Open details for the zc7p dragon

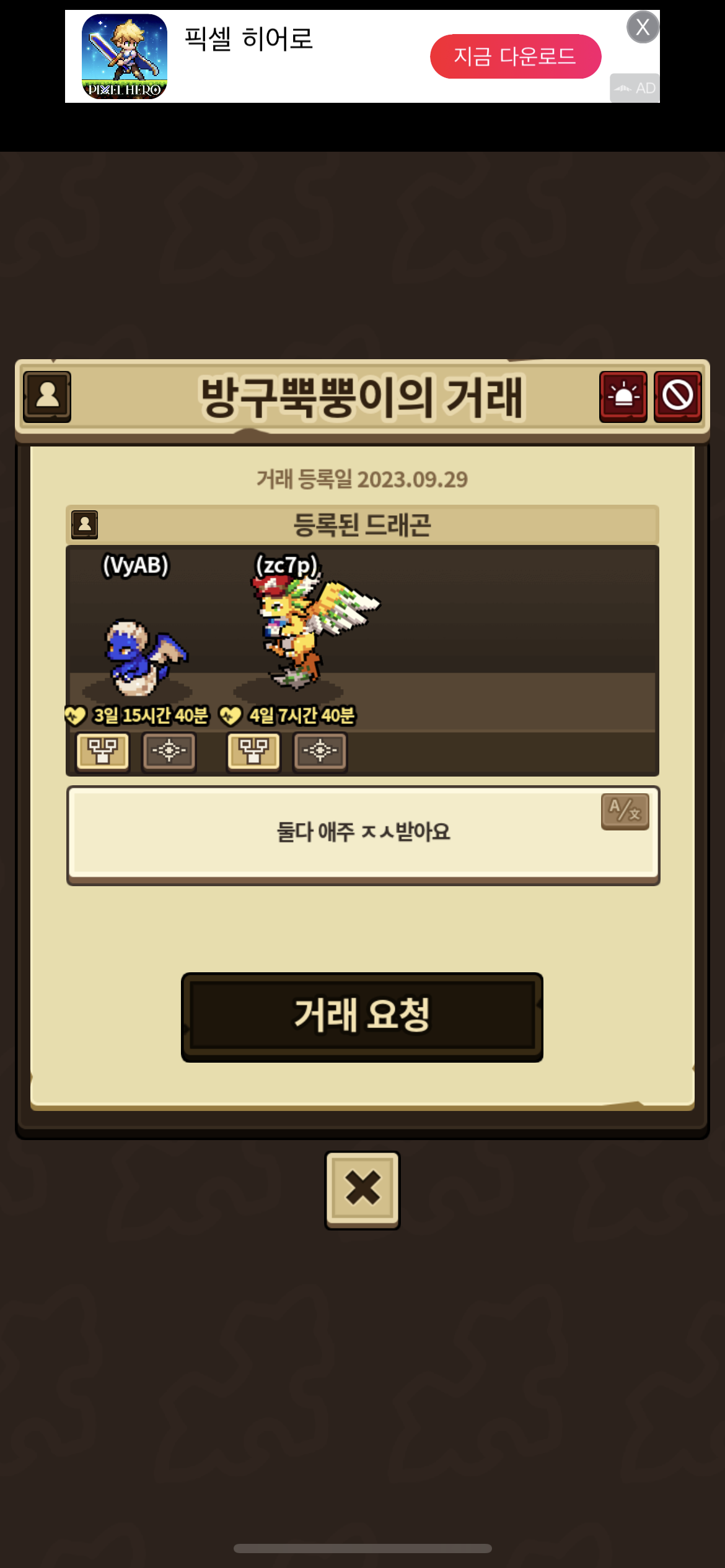click(320, 752)
